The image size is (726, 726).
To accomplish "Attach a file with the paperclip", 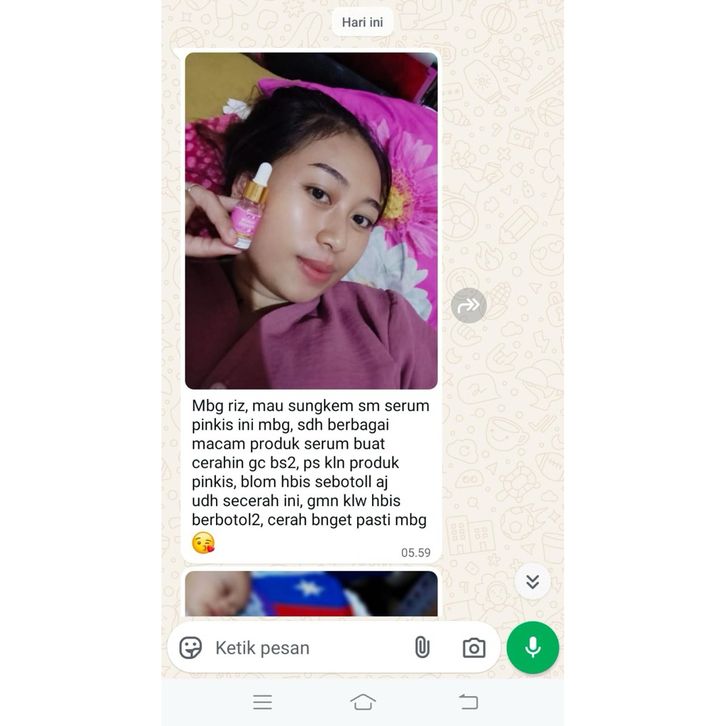I will (422, 648).
